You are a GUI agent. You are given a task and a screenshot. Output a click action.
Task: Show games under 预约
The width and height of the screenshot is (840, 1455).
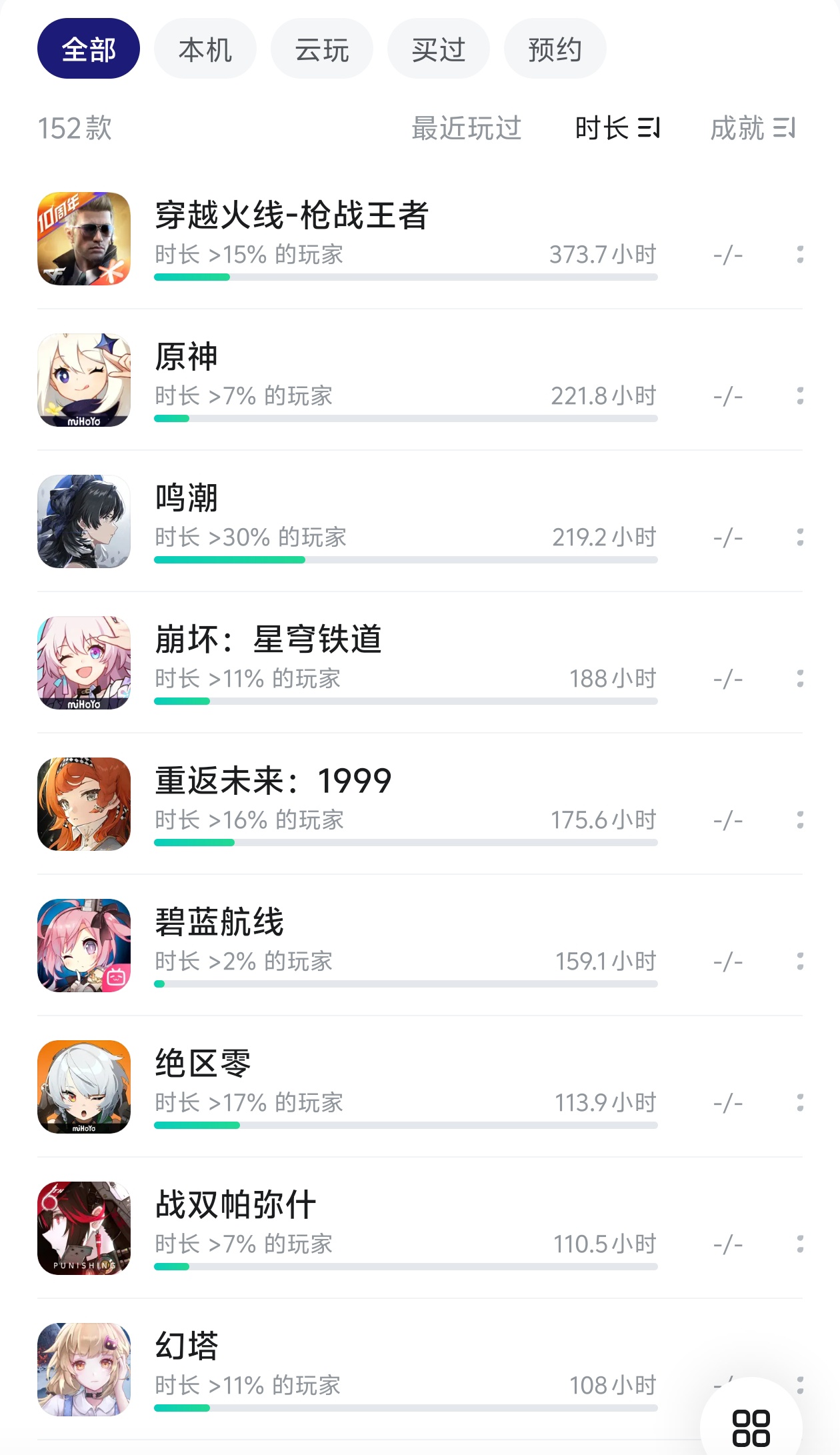tap(555, 49)
